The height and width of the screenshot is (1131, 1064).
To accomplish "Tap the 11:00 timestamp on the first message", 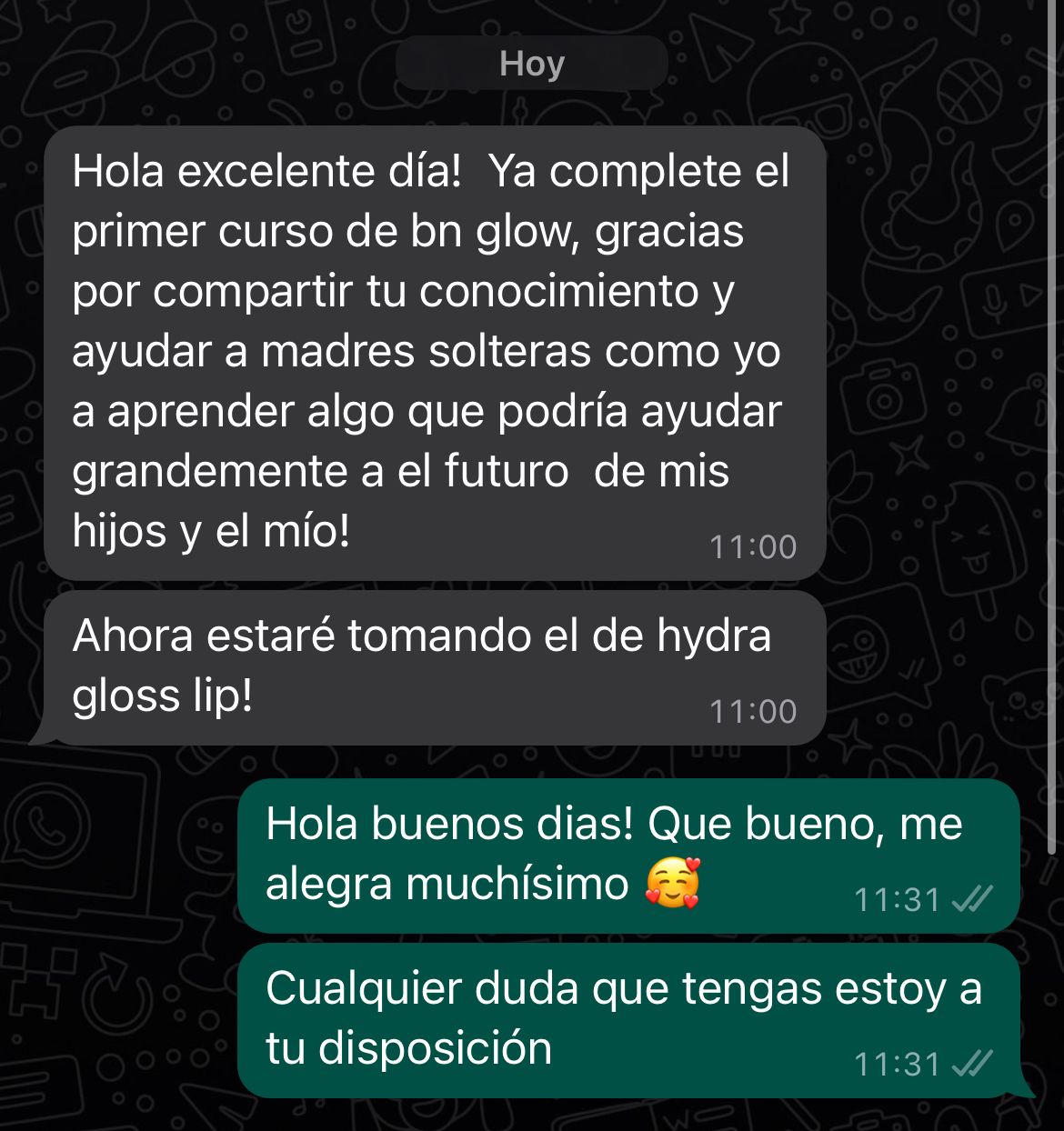I will coord(753,545).
